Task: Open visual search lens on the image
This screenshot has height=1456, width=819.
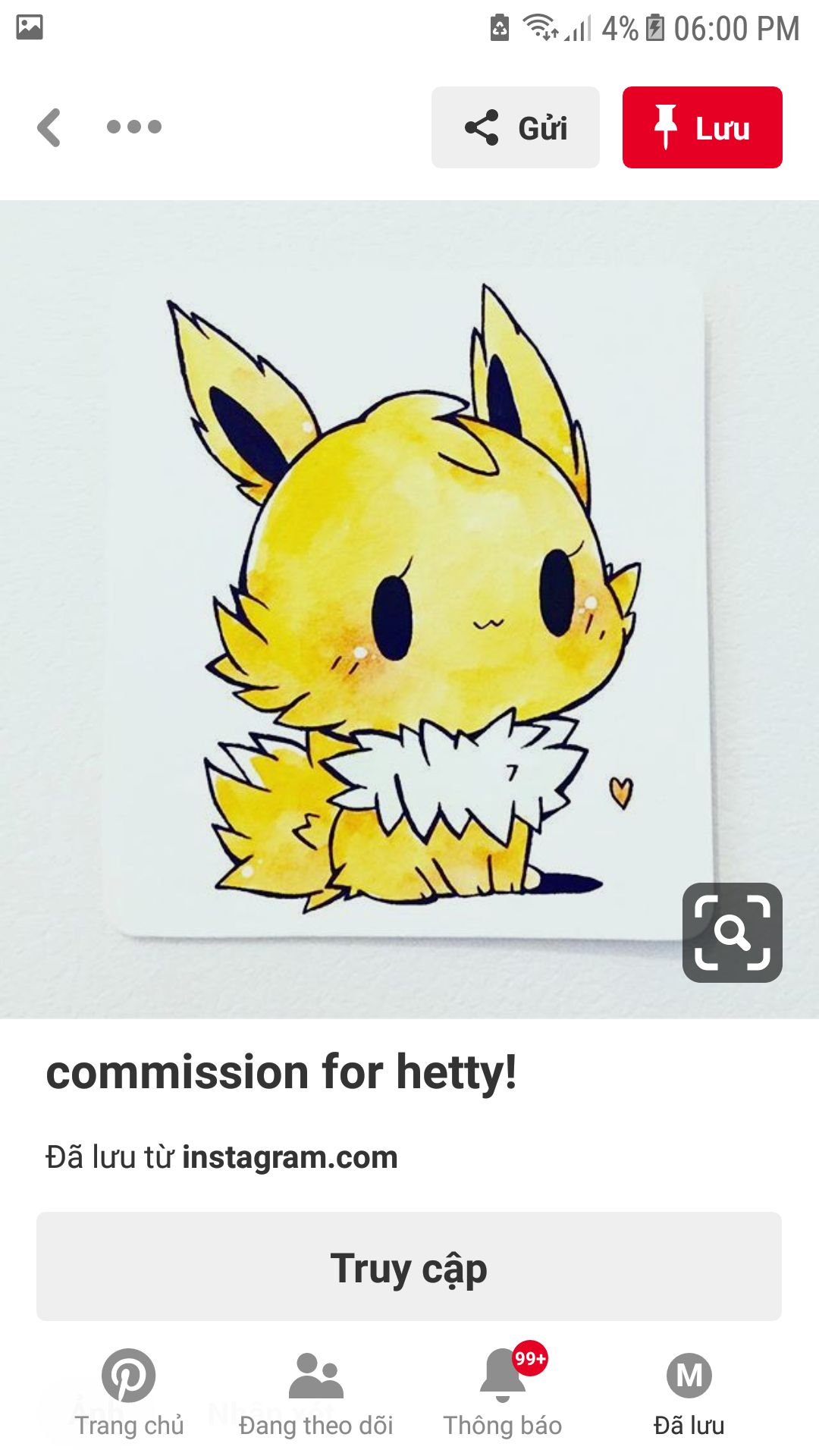Action: click(x=732, y=932)
